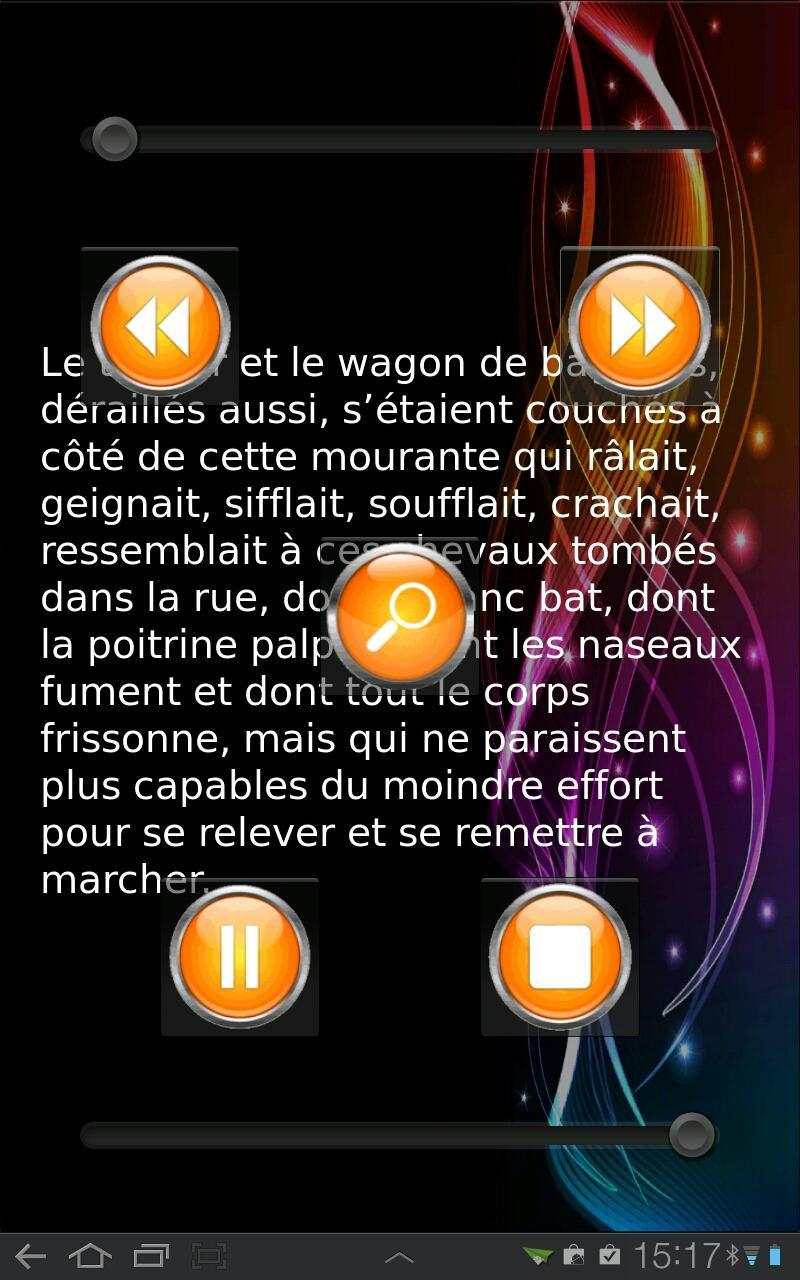Viewport: 800px width, 1280px height.
Task: Stop the audio playback
Action: point(560,955)
